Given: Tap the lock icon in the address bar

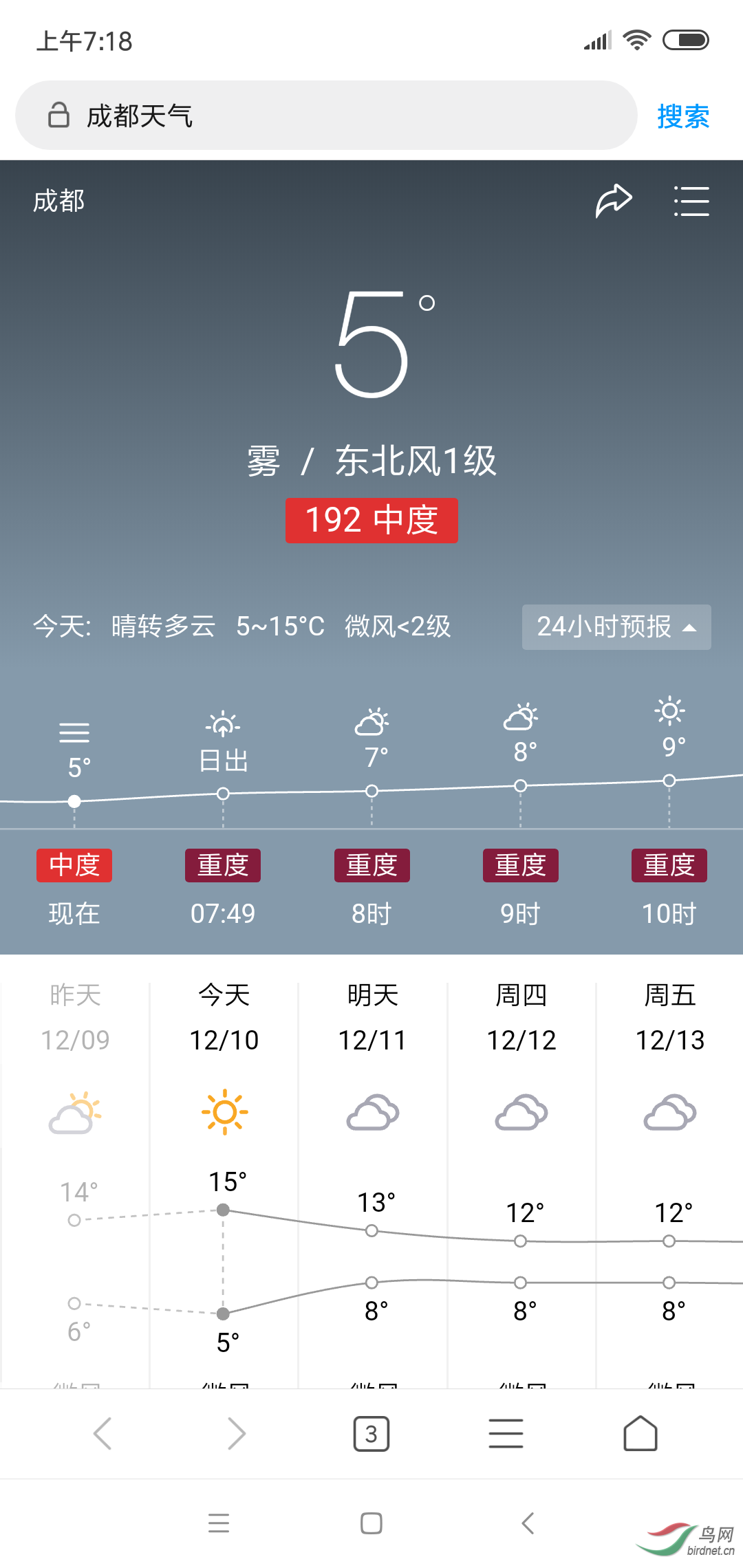Looking at the screenshot, I should [58, 116].
